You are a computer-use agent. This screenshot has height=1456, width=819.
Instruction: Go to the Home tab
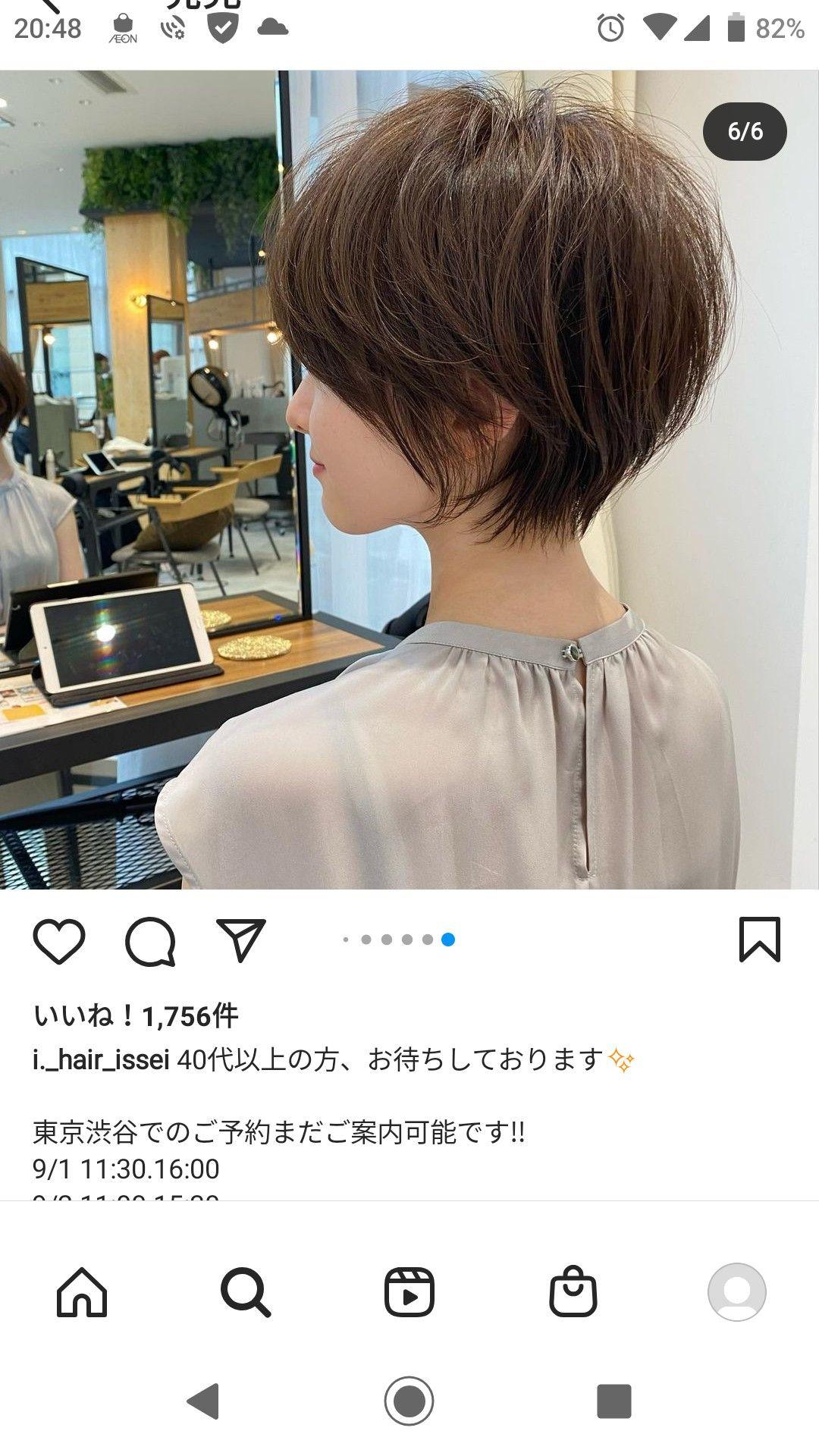(x=82, y=1292)
